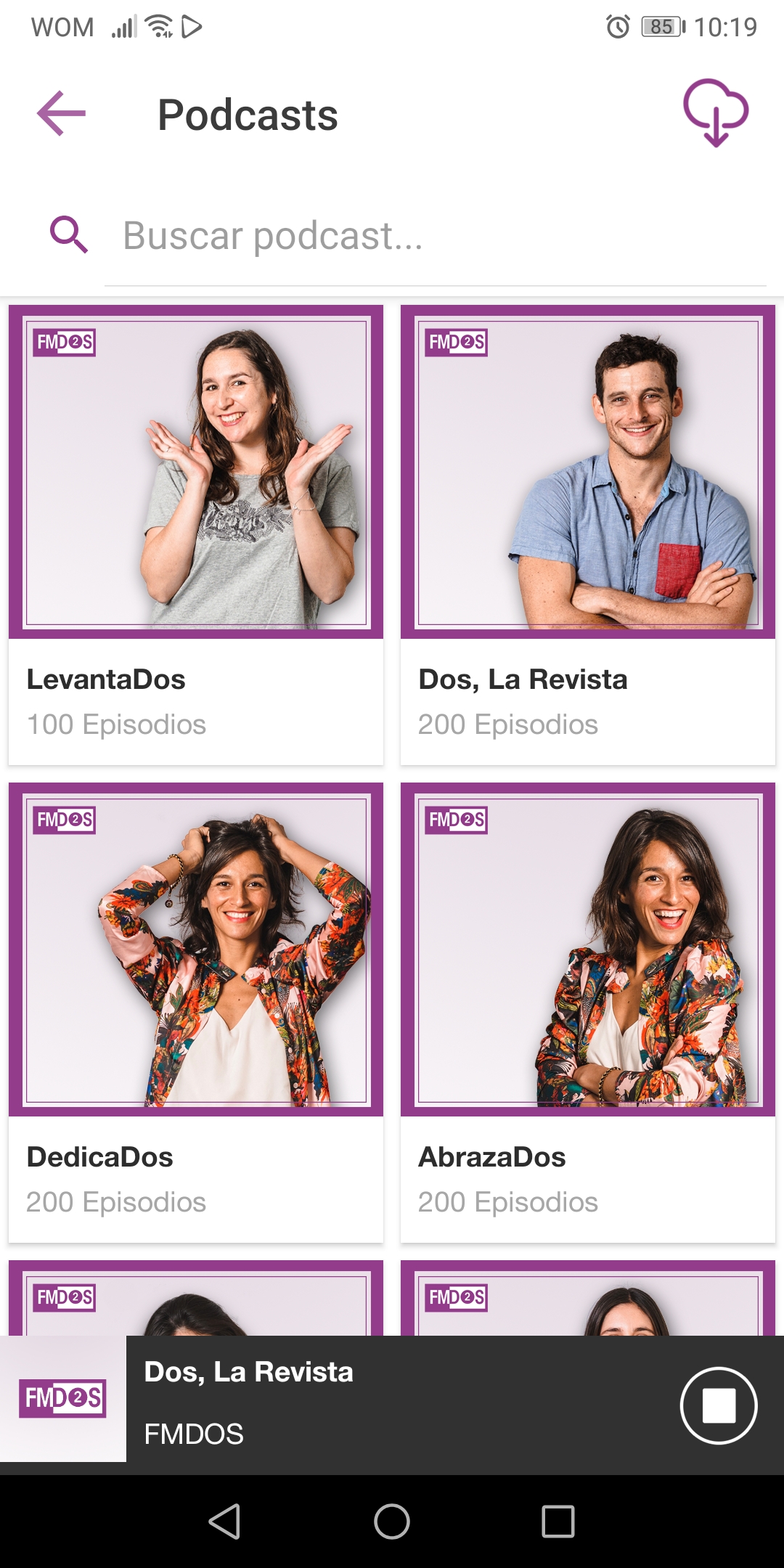Tap the system home button
This screenshot has height=1568, width=784.
392,1522
